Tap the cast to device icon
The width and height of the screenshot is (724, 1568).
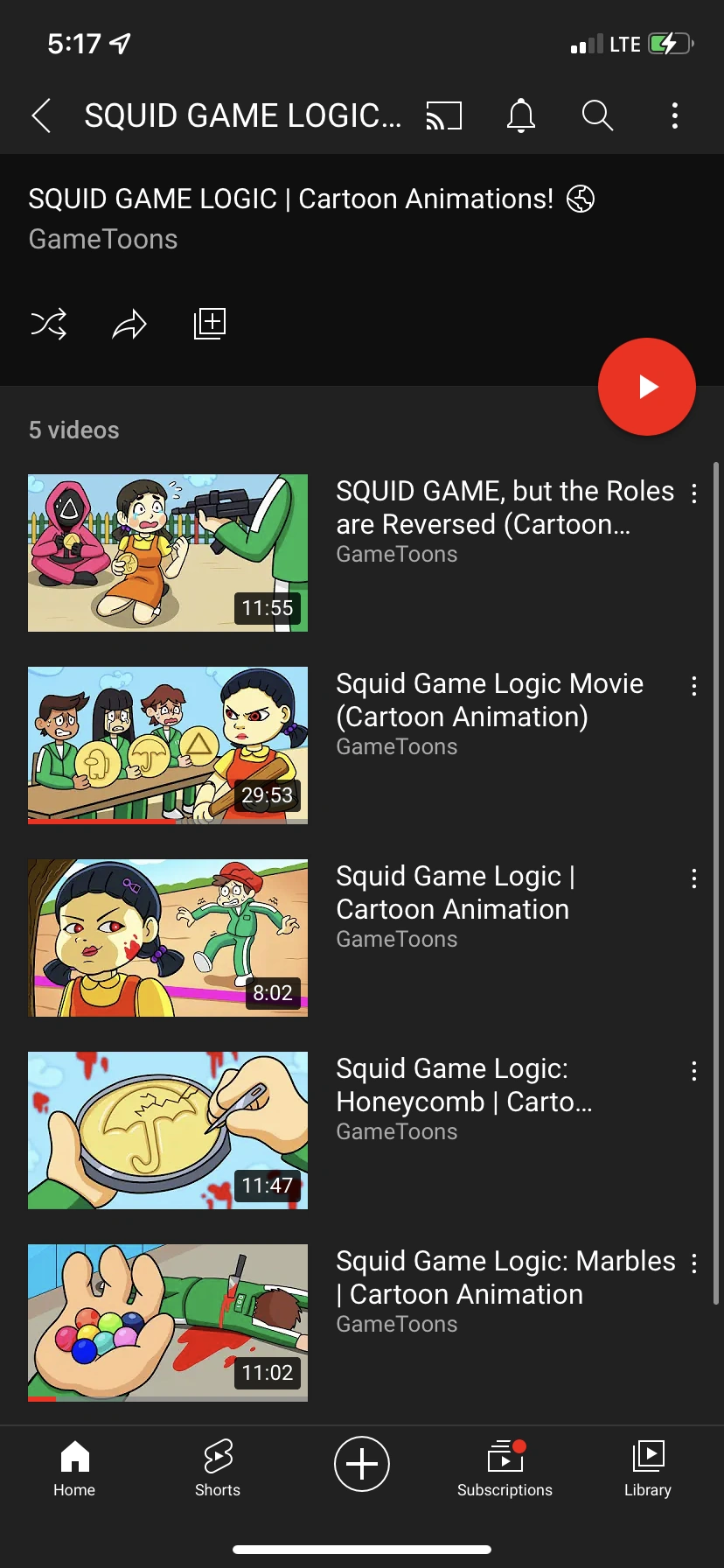[x=443, y=115]
